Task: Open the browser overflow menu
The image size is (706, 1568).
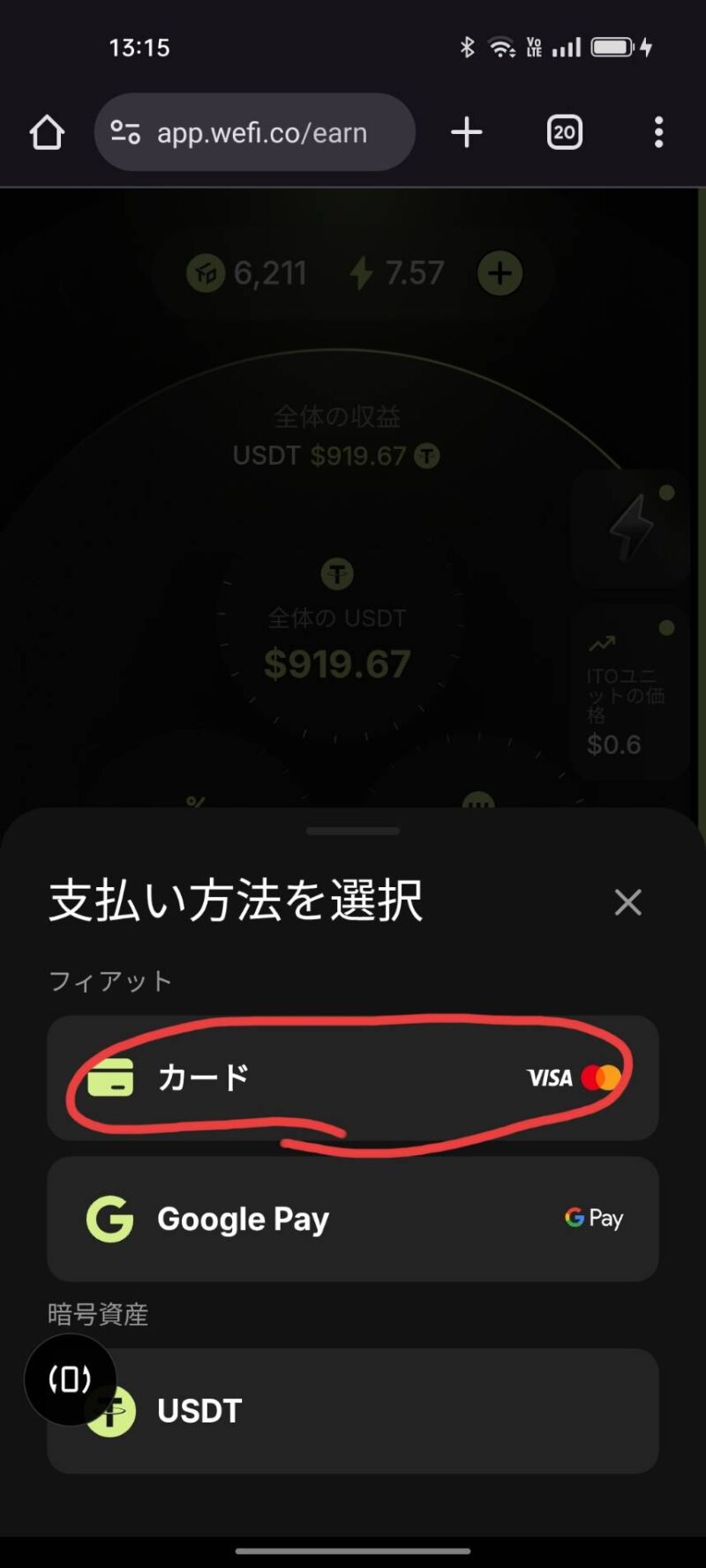Action: click(x=658, y=133)
